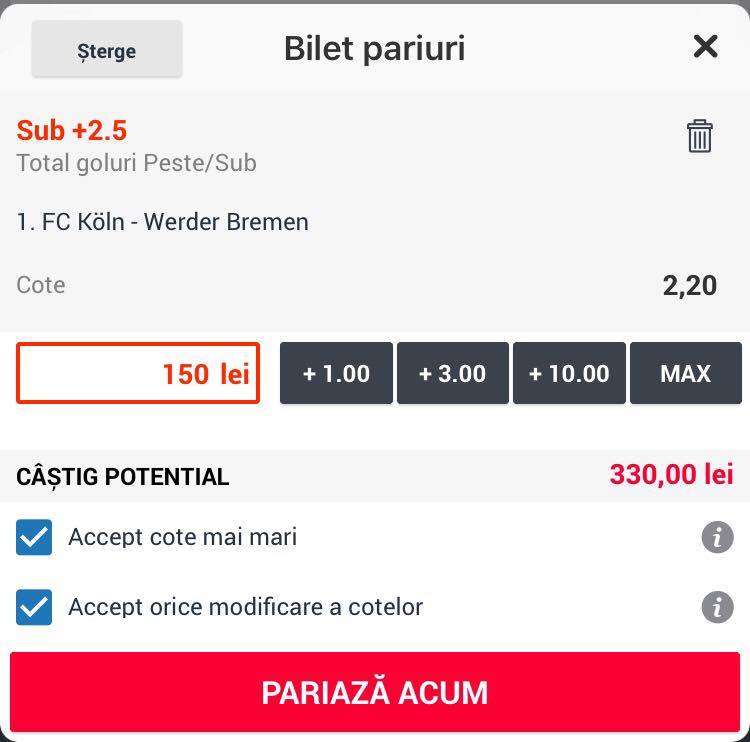Add +10.00 to the stake

[569, 373]
